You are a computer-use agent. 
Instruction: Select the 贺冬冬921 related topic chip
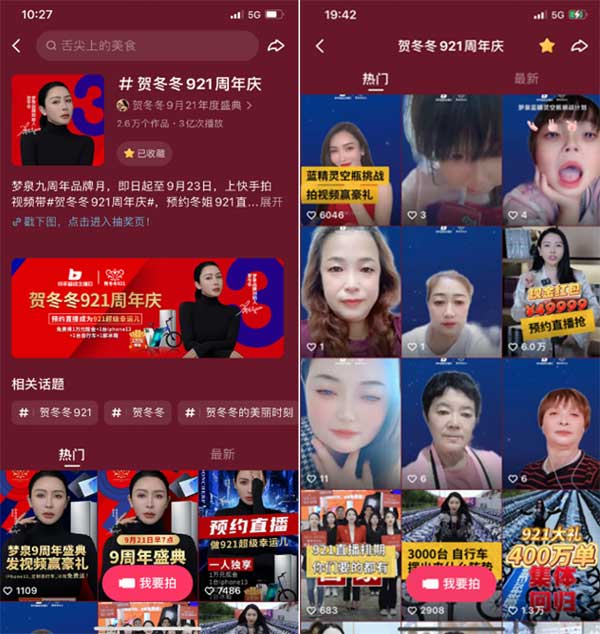[56, 412]
